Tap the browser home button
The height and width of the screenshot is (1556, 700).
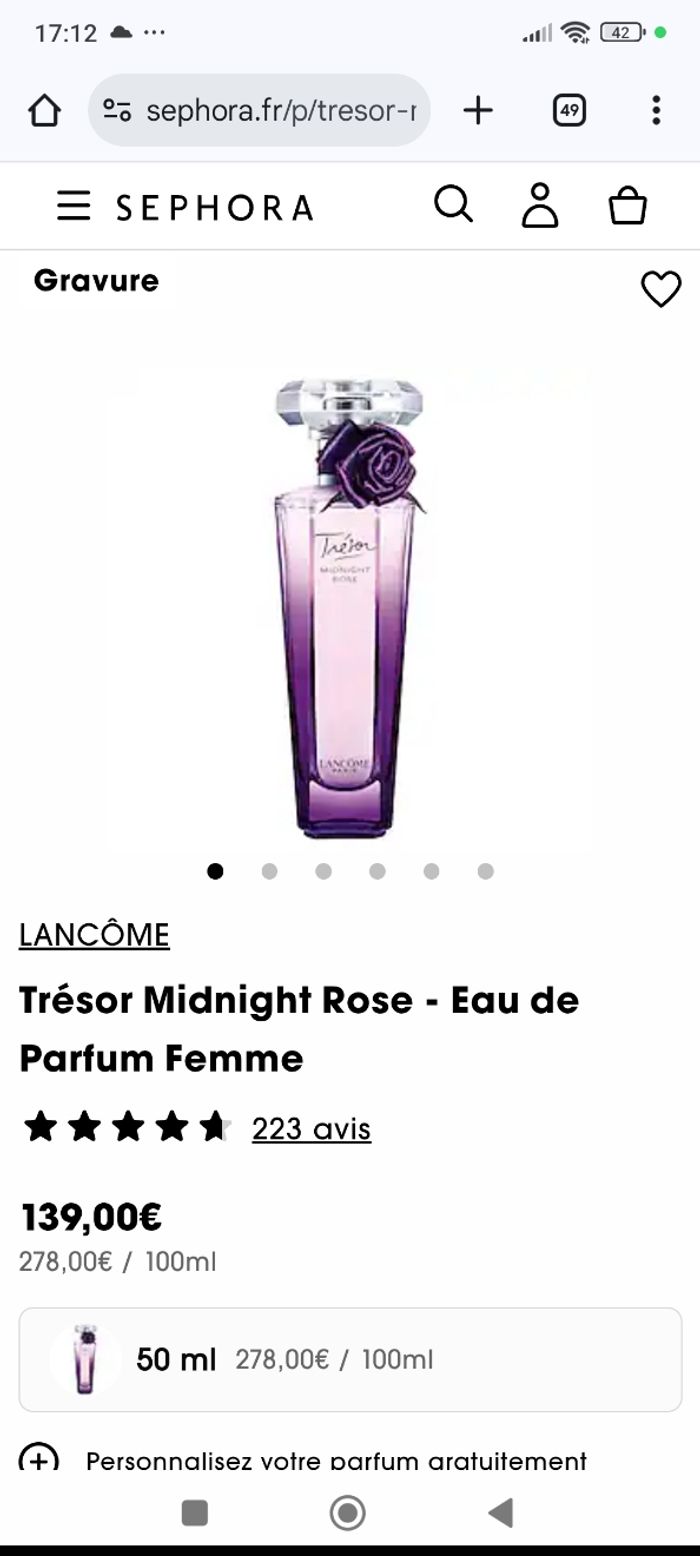pos(44,110)
